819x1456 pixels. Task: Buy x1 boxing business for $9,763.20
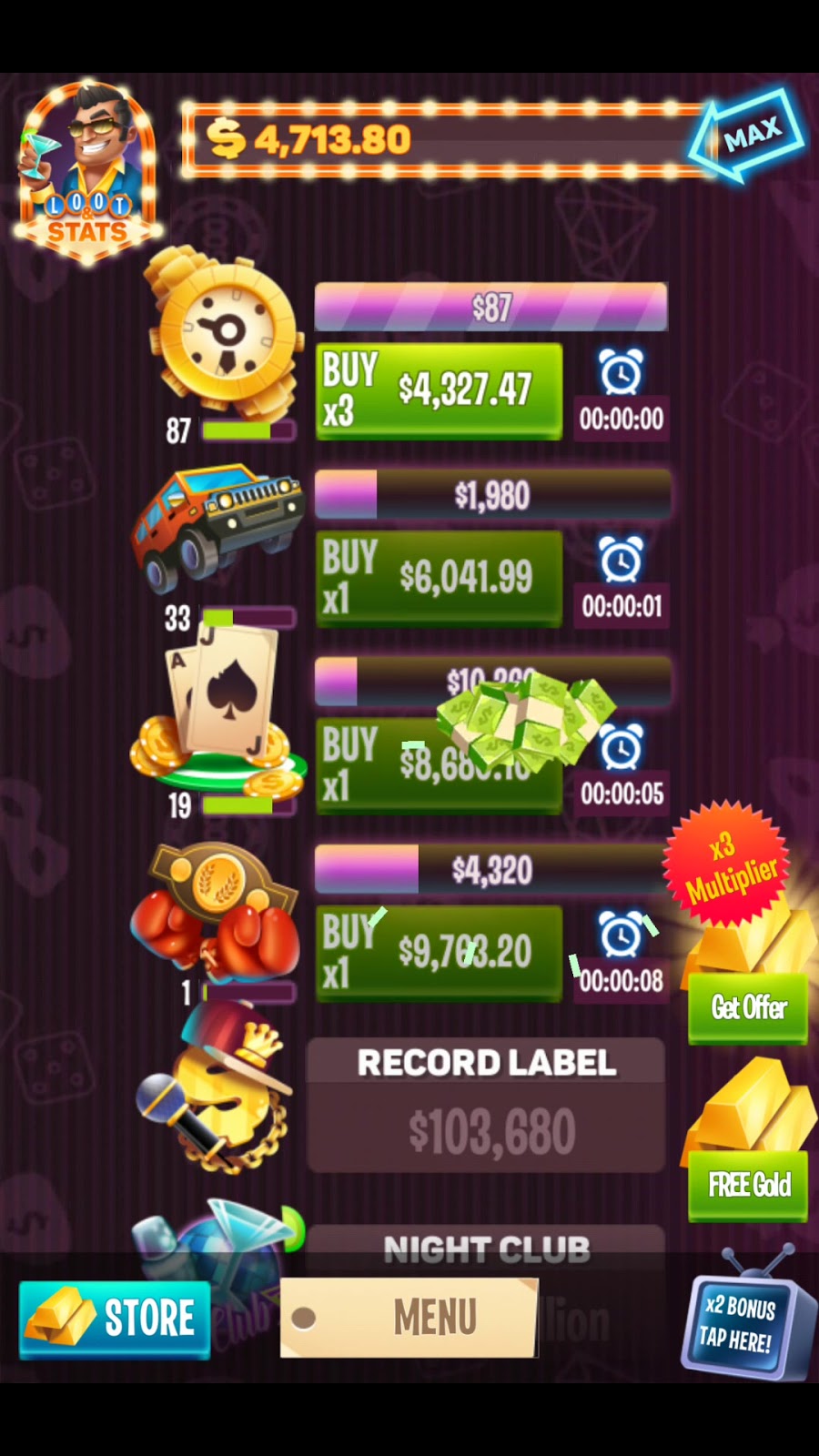pyautogui.click(x=439, y=953)
